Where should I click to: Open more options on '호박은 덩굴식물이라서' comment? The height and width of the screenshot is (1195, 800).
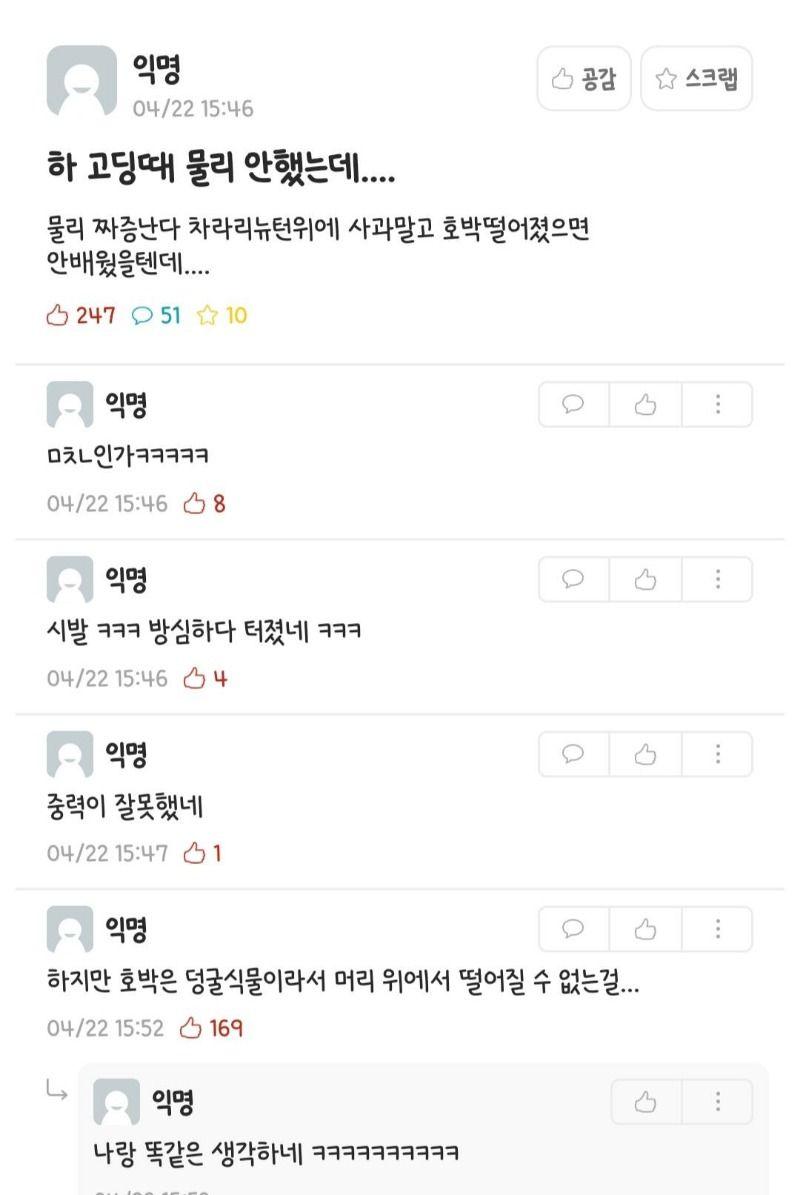click(717, 930)
